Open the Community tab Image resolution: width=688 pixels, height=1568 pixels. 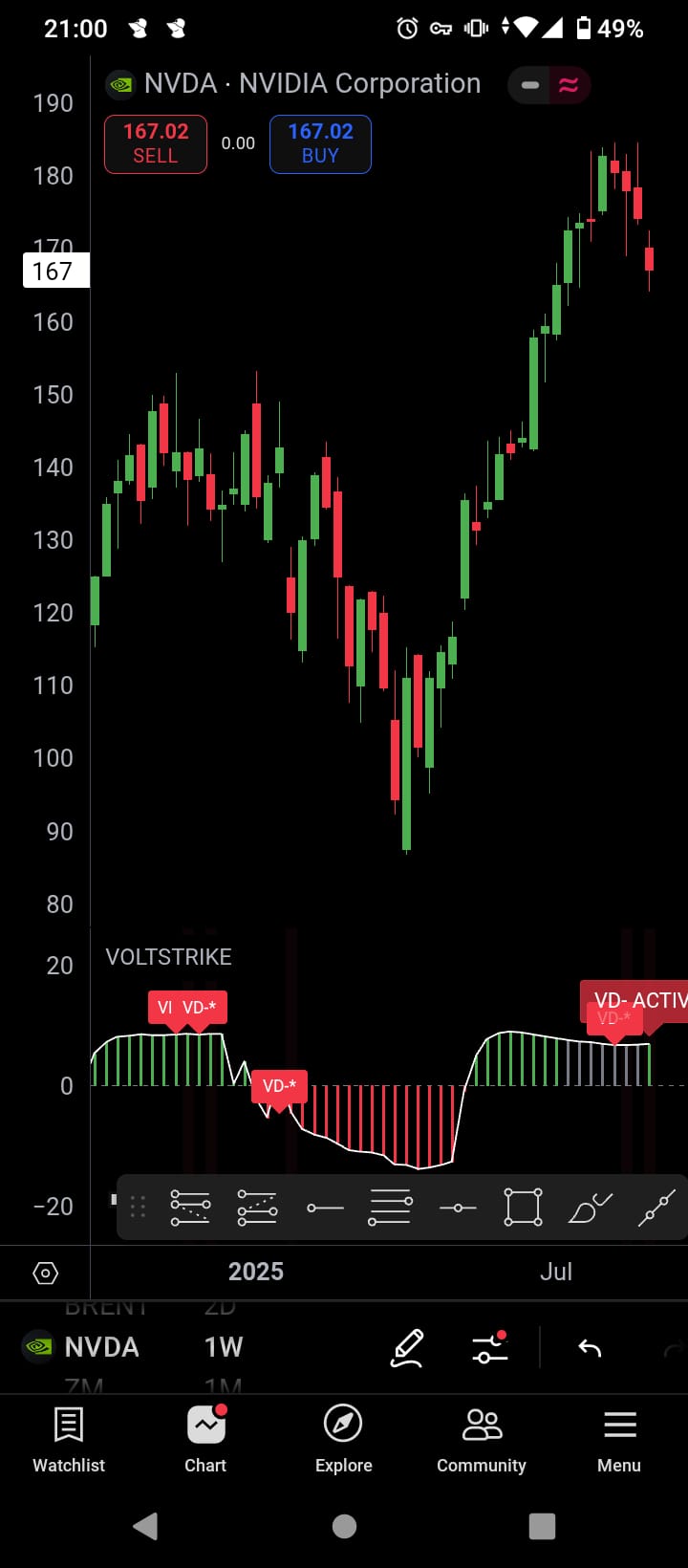482,1440
